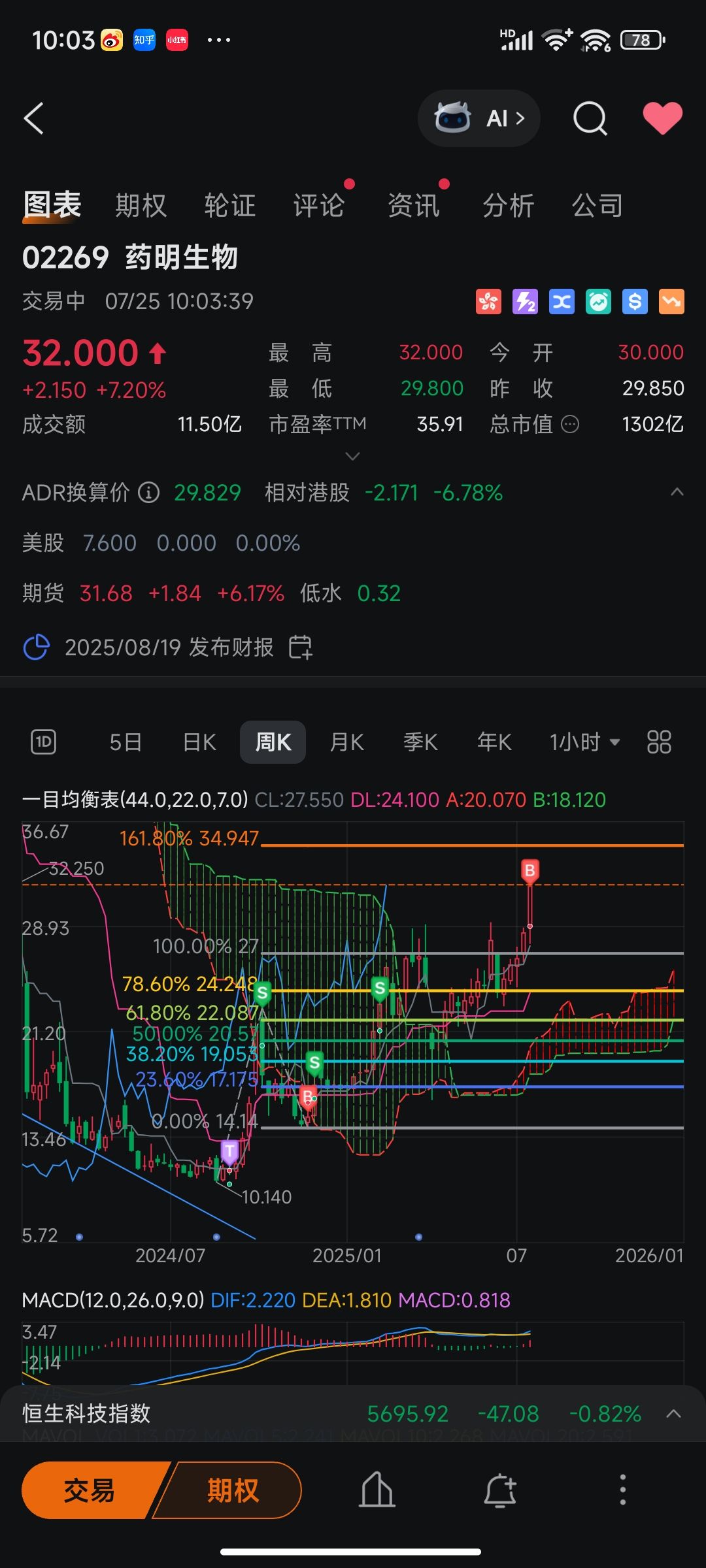
Task: Tap the orange 交易 button
Action: [91, 1490]
